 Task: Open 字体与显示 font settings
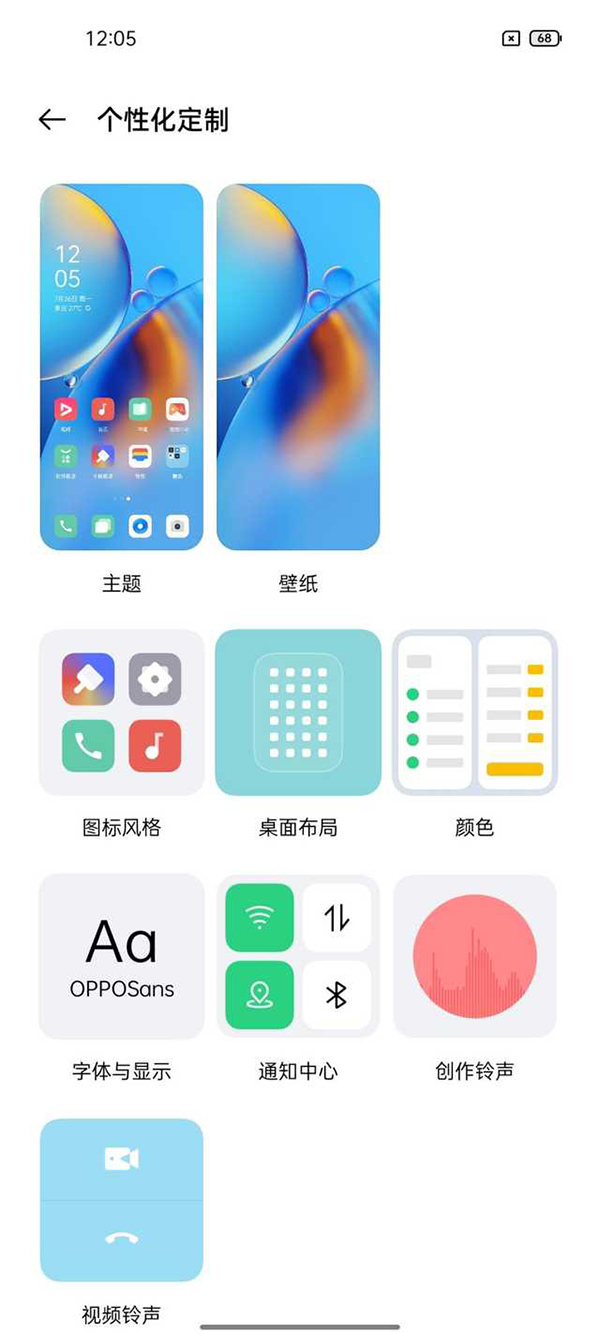(x=121, y=956)
